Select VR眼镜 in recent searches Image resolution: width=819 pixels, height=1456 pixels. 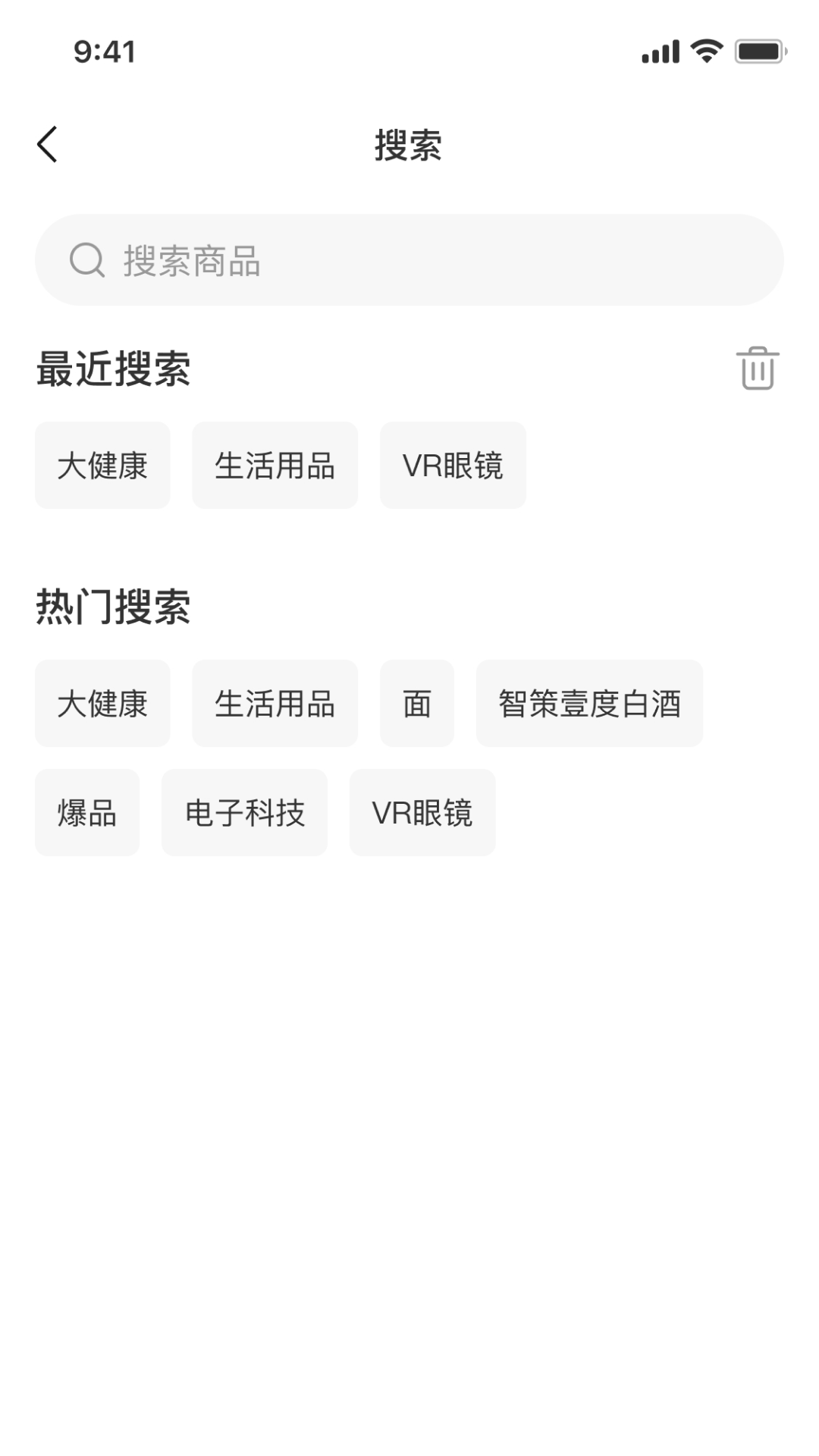click(453, 465)
